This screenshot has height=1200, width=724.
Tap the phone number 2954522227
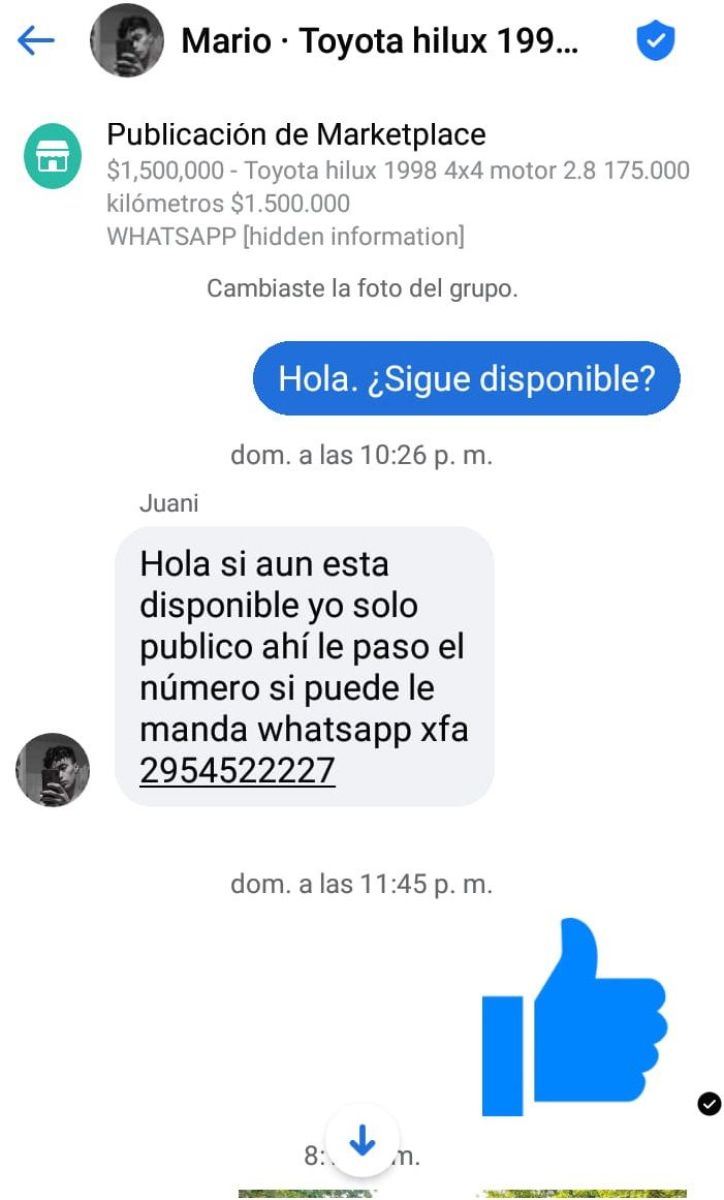(237, 771)
